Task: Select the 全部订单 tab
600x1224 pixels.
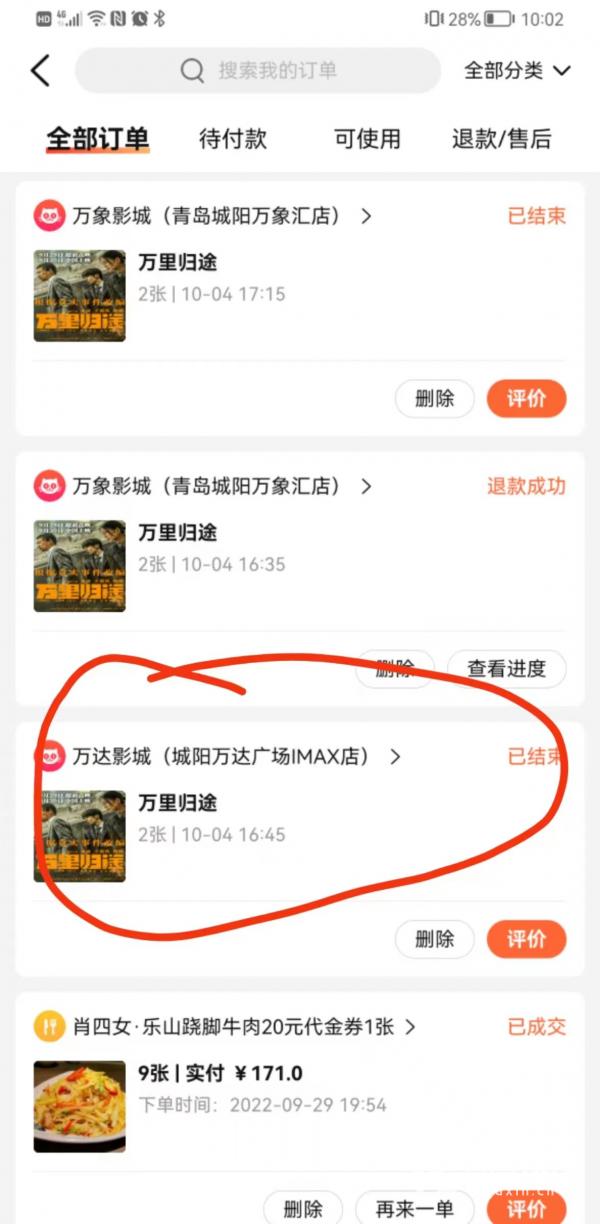Action: tap(98, 139)
